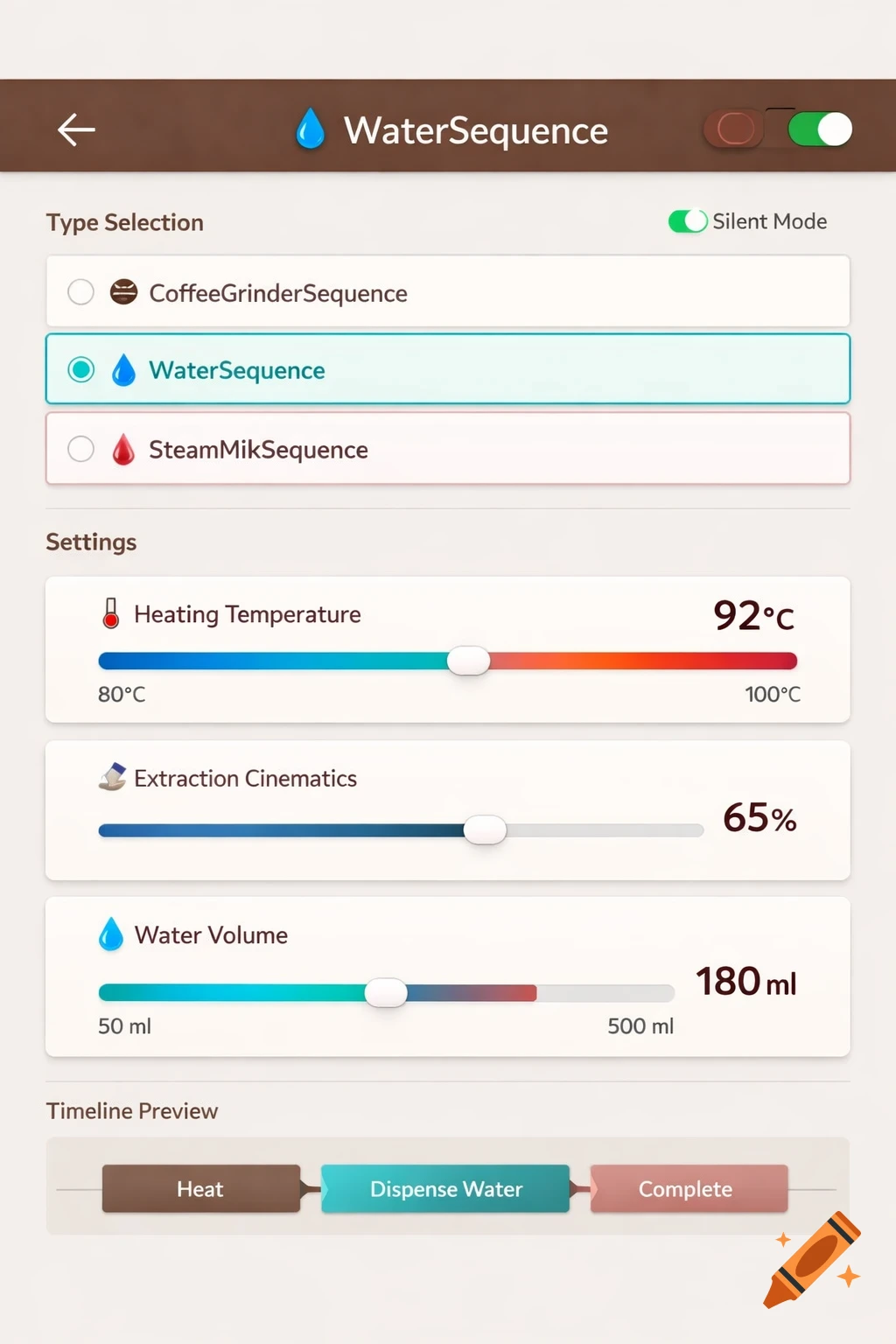Viewport: 896px width, 1344px height.
Task: Click the coffee bean icon next to CoffeeGrinderSequence
Action: 123,292
